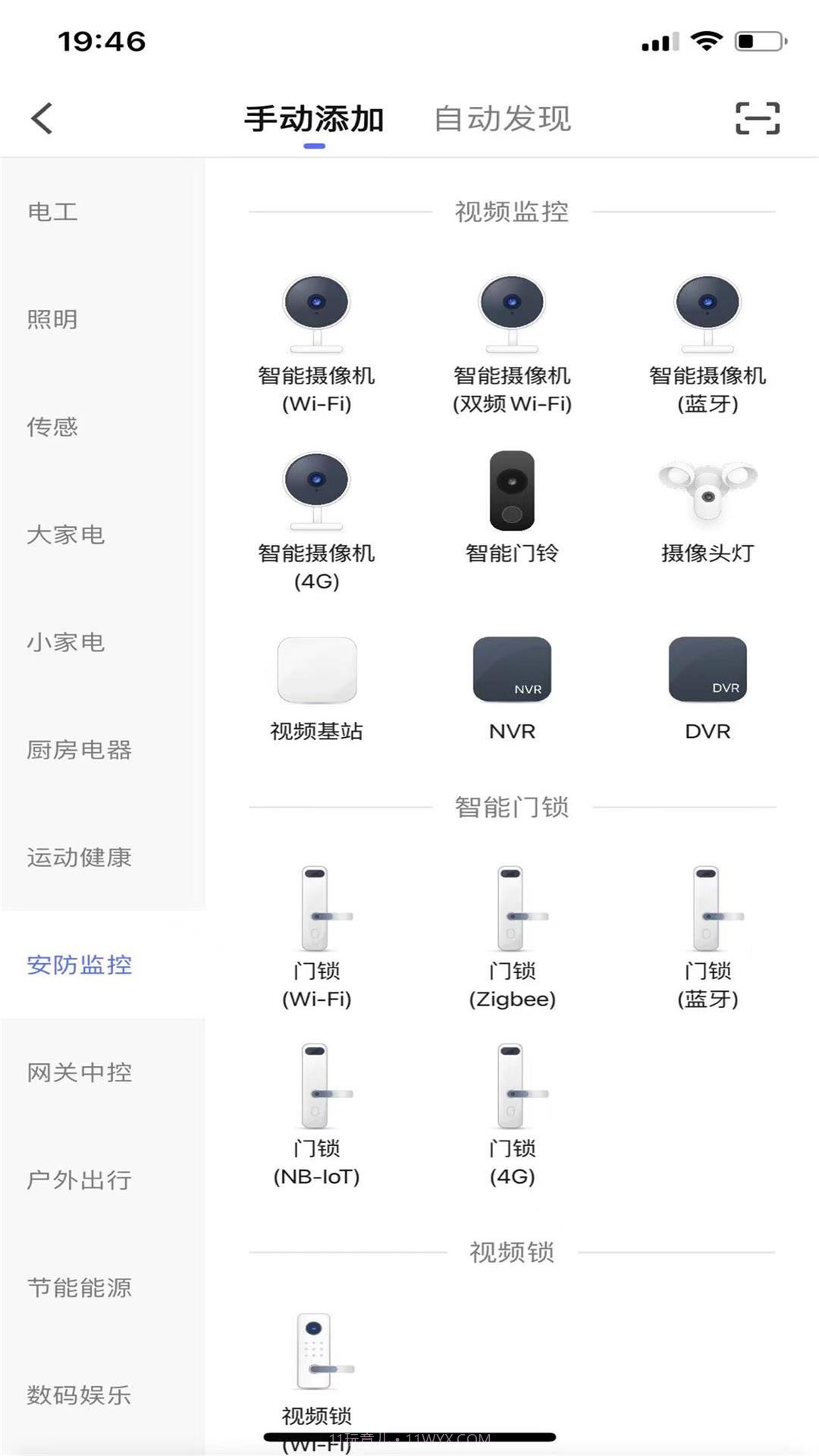The width and height of the screenshot is (819, 1456).
Task: Open the 照明 device category
Action: click(52, 320)
